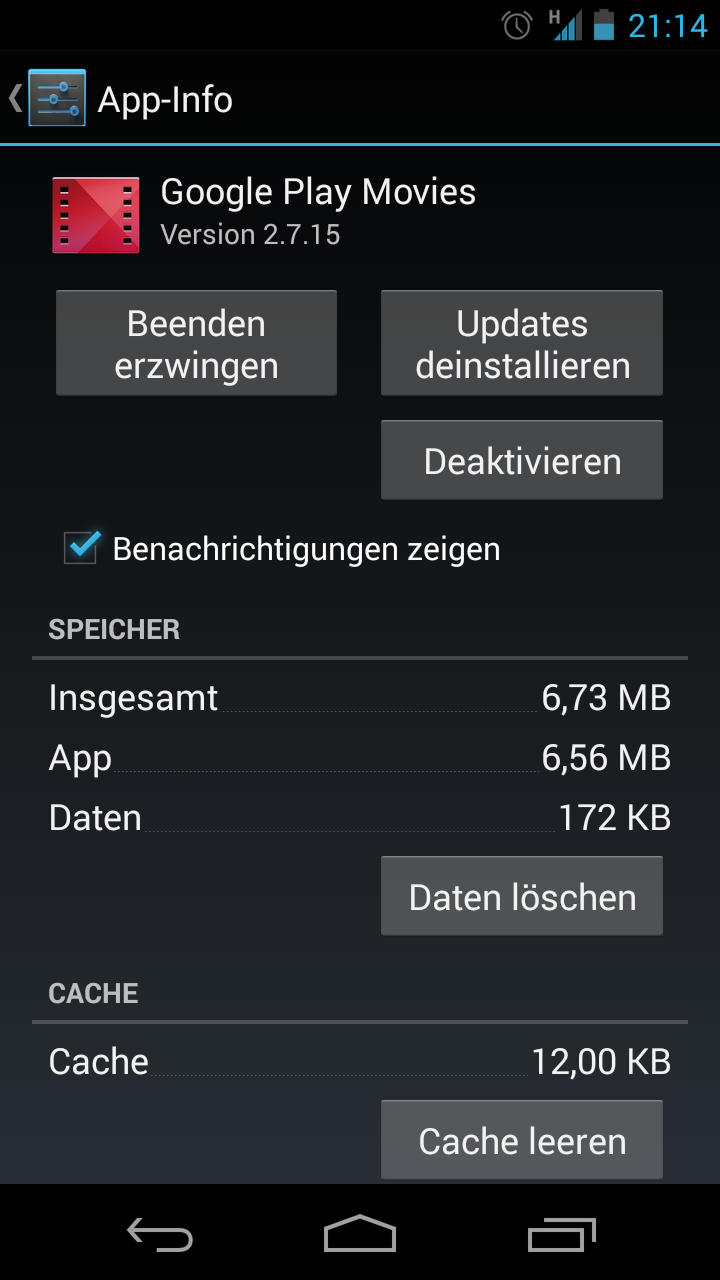Uncheck Benachrichtigungen zeigen
Image resolution: width=720 pixels, height=1280 pixels.
(81, 548)
